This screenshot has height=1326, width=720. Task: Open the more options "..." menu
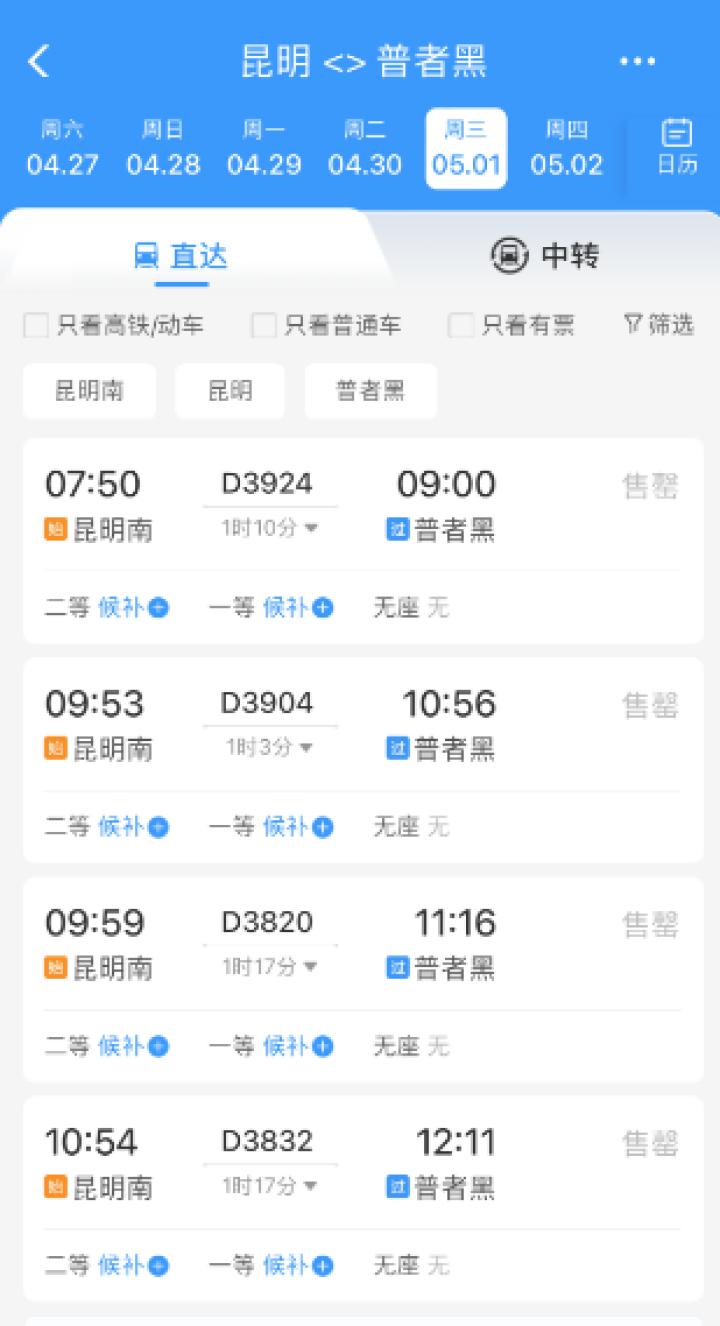[x=637, y=61]
